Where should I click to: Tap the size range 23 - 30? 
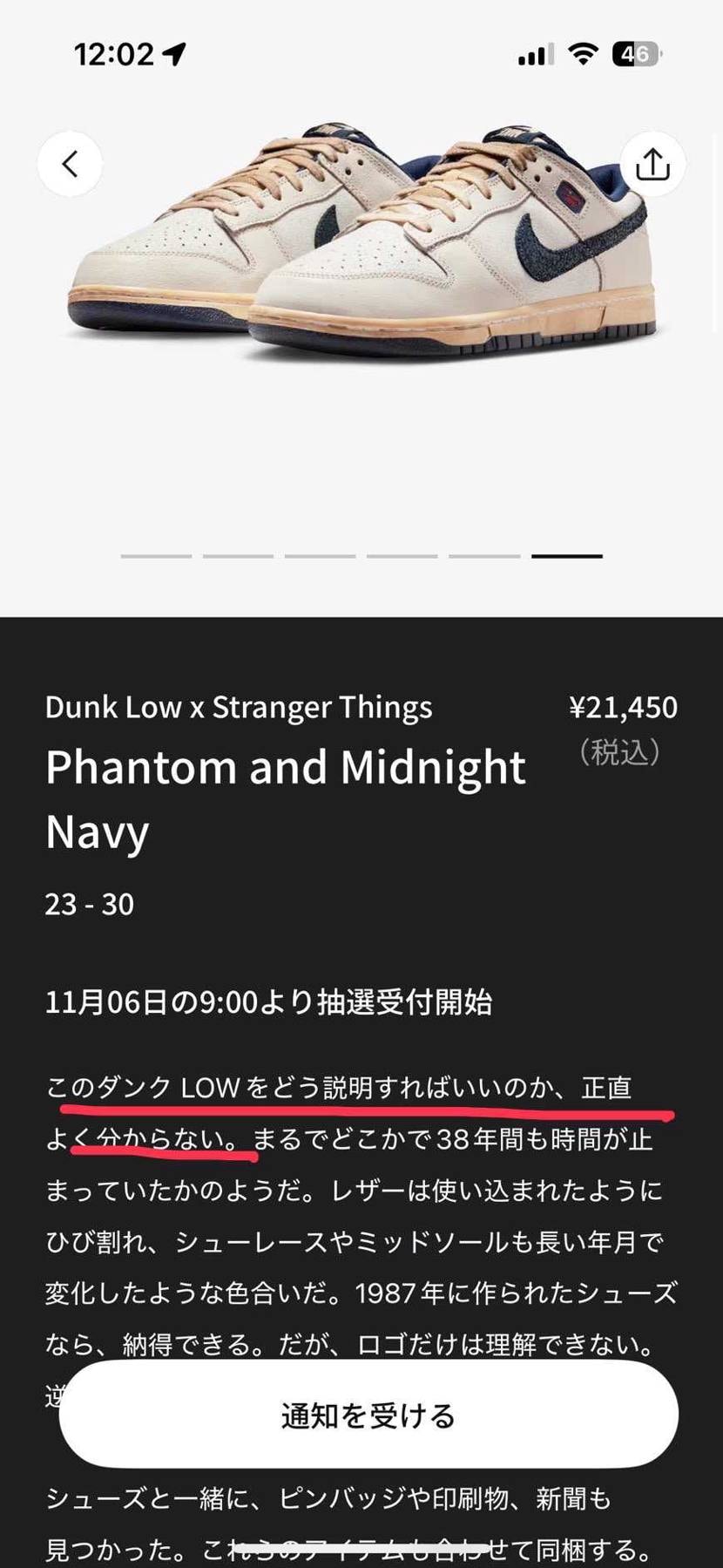pos(87,905)
